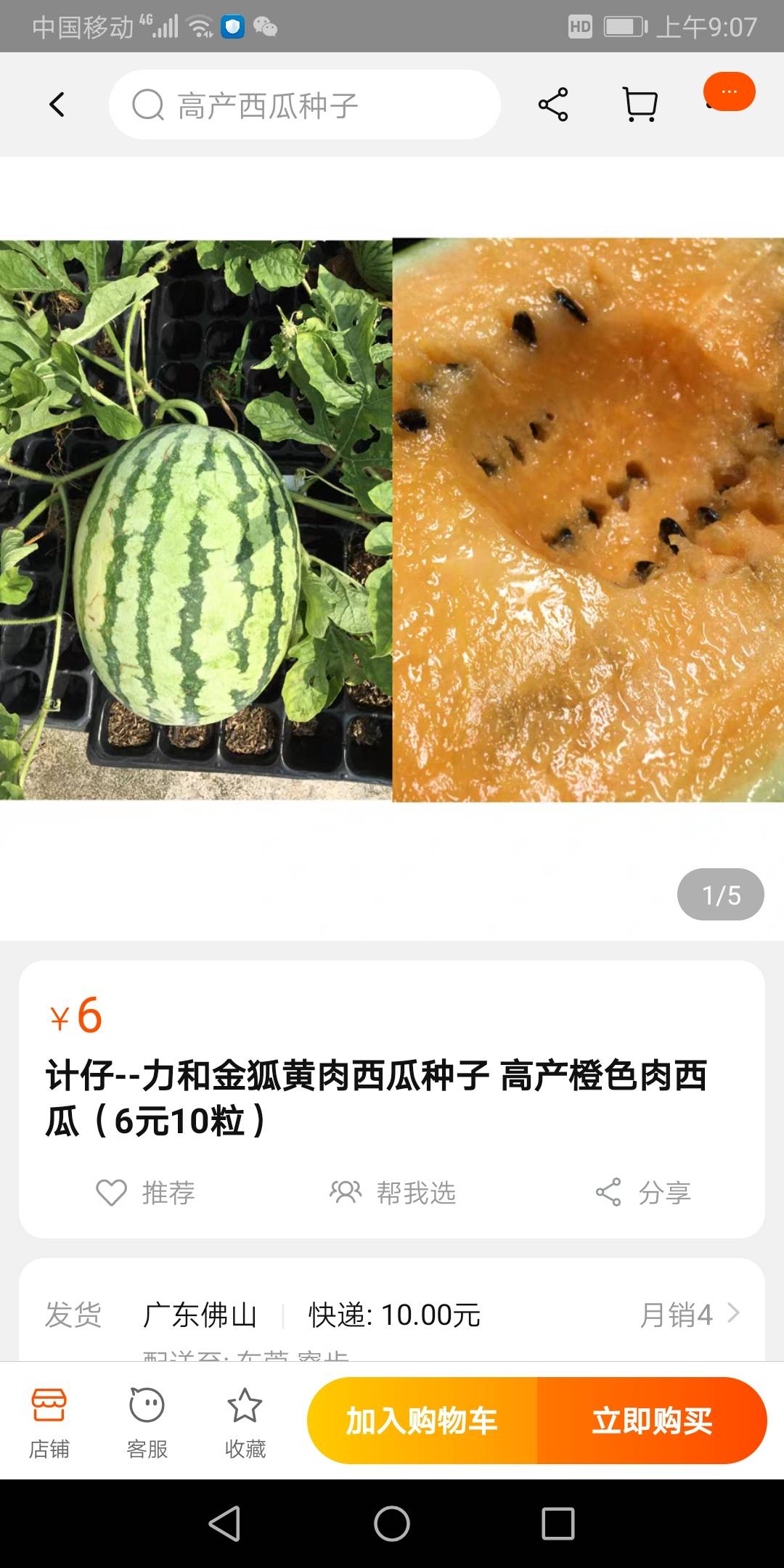Visit the seller's 店铺 store
This screenshot has width=784, height=1568.
tap(49, 1423)
